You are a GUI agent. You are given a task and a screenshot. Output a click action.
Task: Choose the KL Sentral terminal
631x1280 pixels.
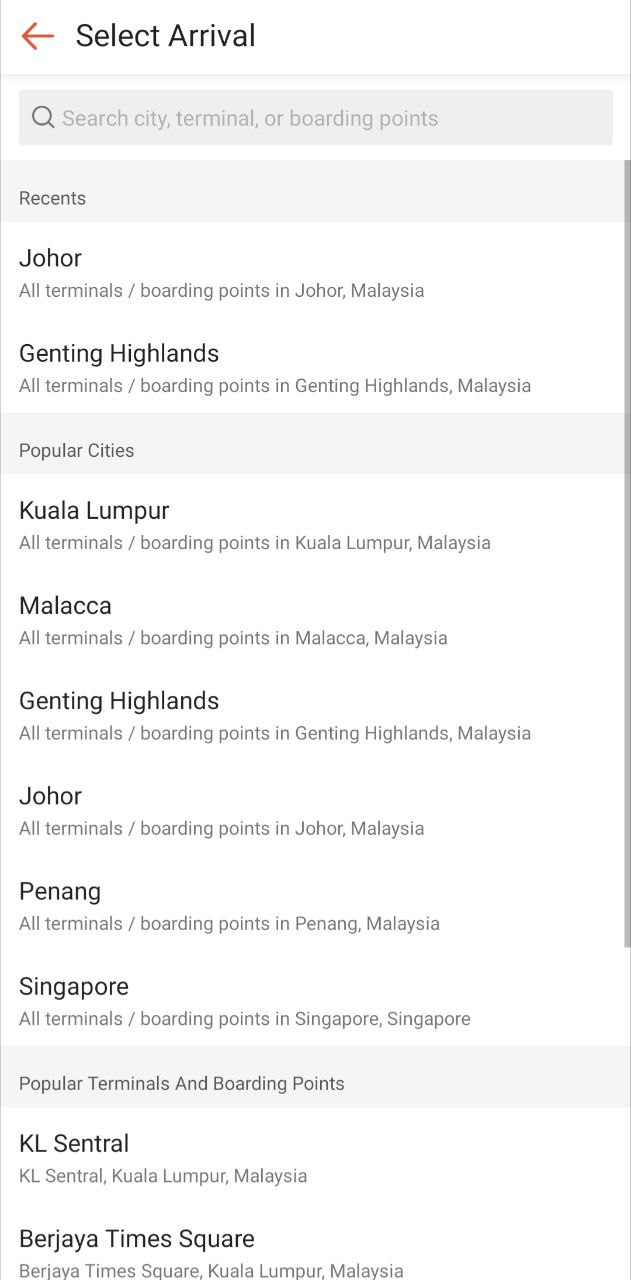316,1156
